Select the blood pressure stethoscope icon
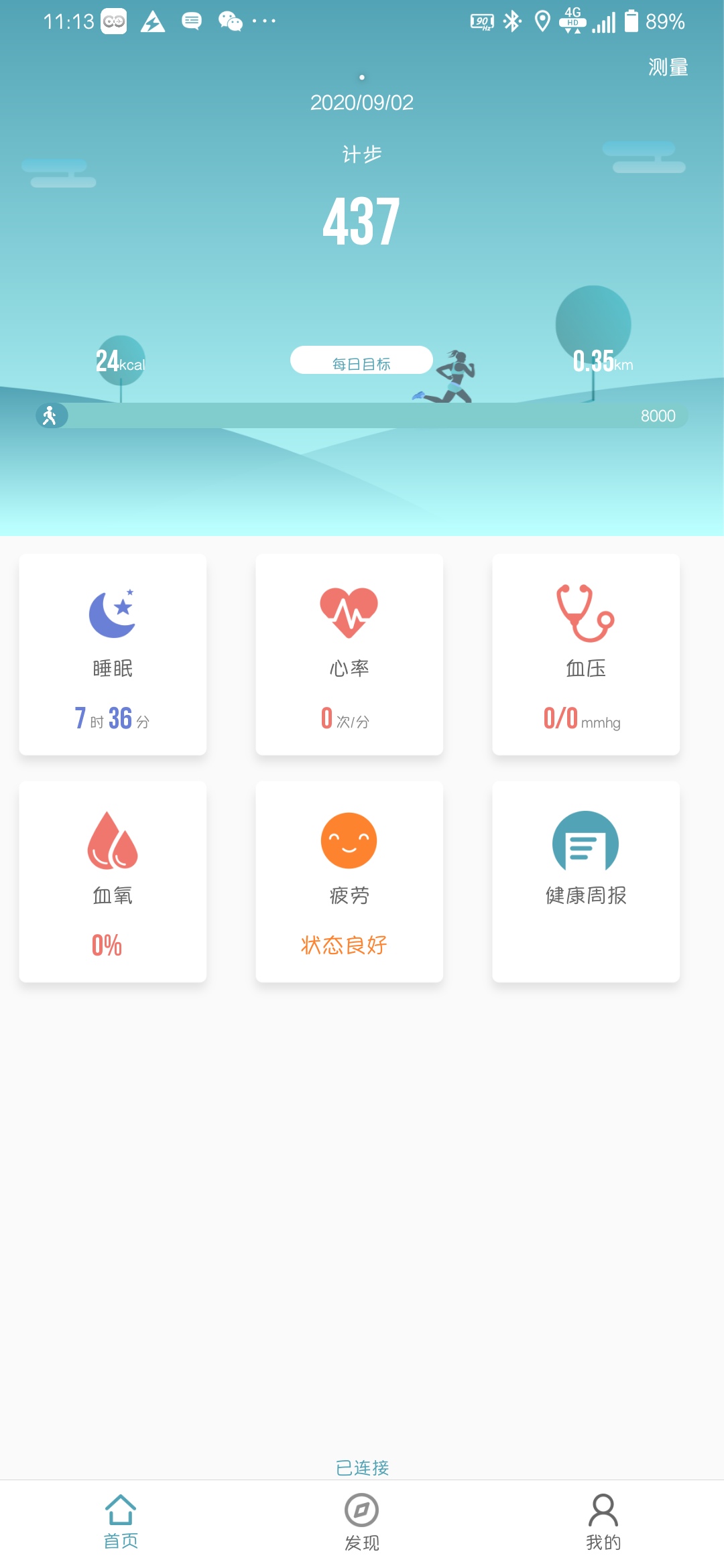The width and height of the screenshot is (724, 1568). click(x=585, y=611)
